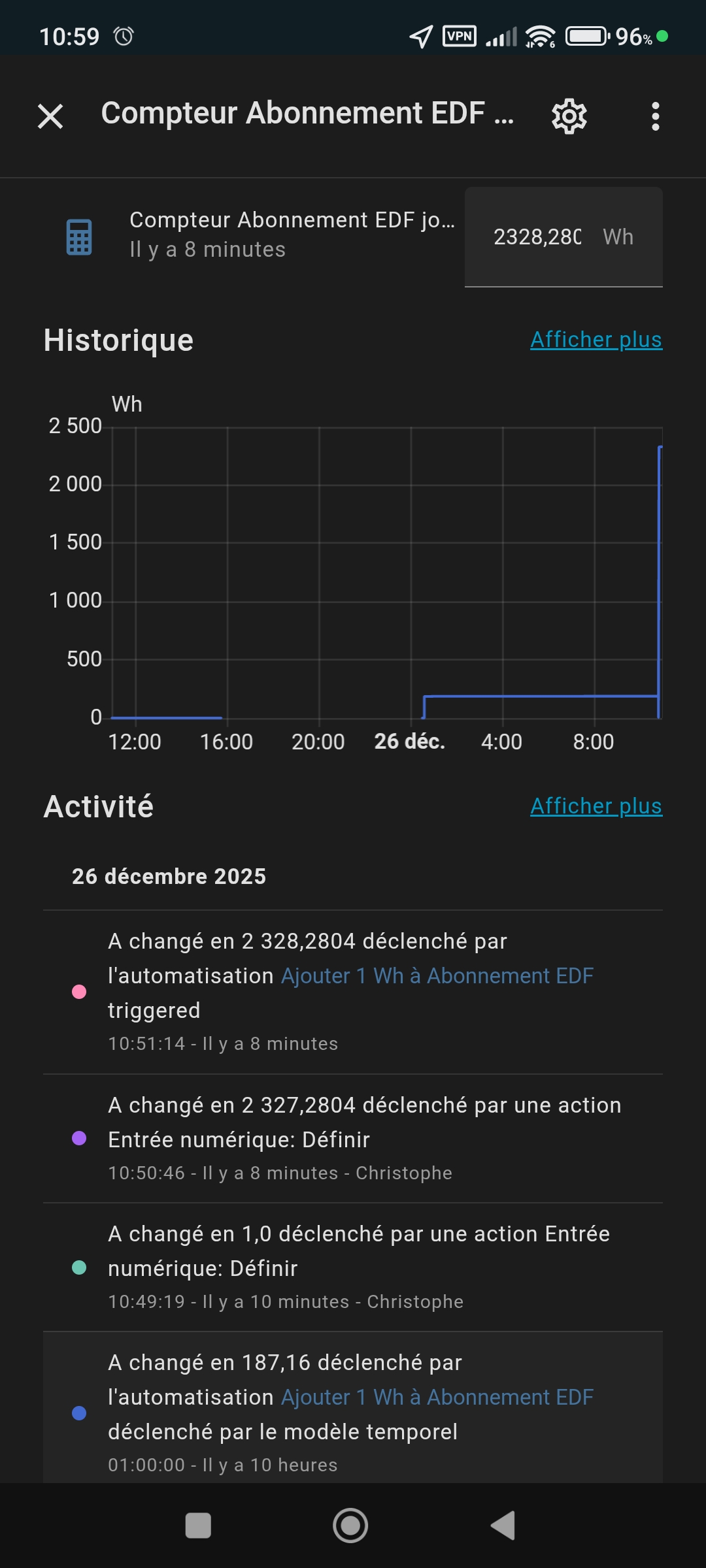Close the Compteur Abonnement EDF dialog
The width and height of the screenshot is (706, 1568).
[50, 117]
